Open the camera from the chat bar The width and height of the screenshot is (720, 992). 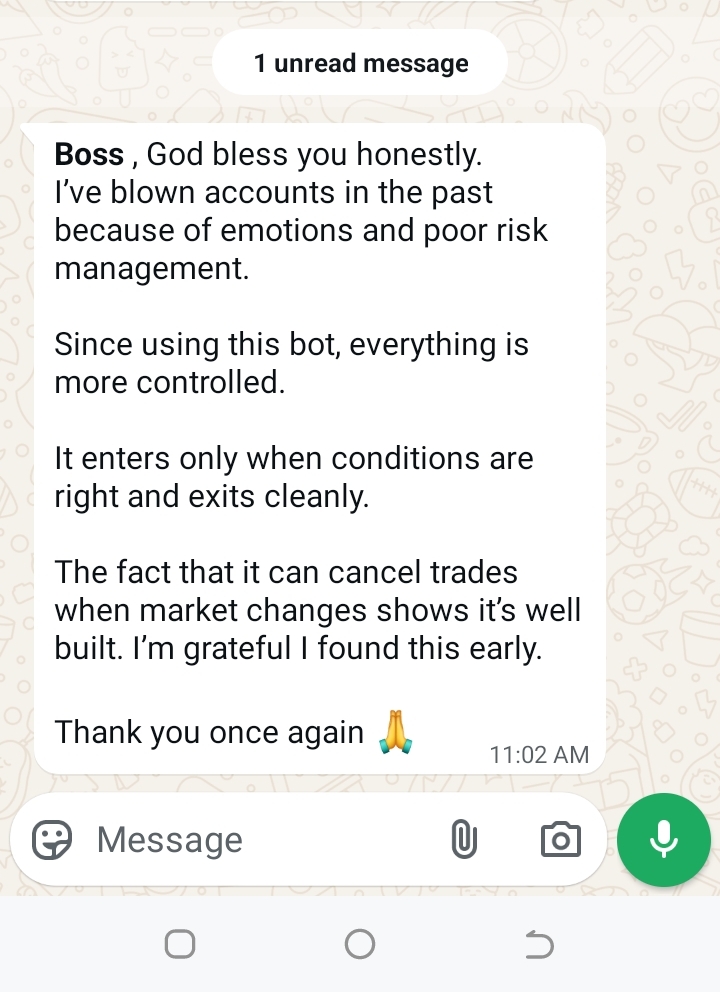point(560,840)
